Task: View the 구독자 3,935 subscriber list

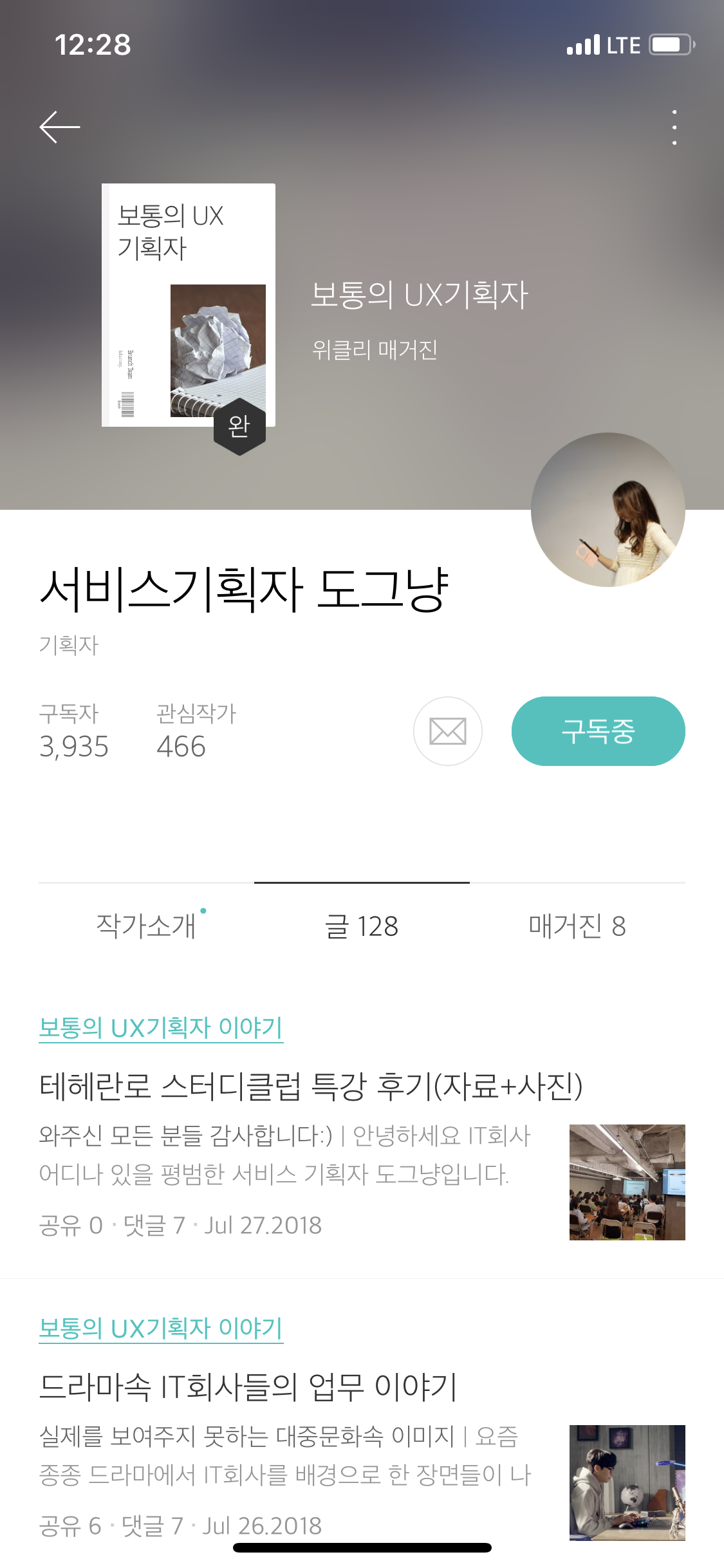Action: 74,731
